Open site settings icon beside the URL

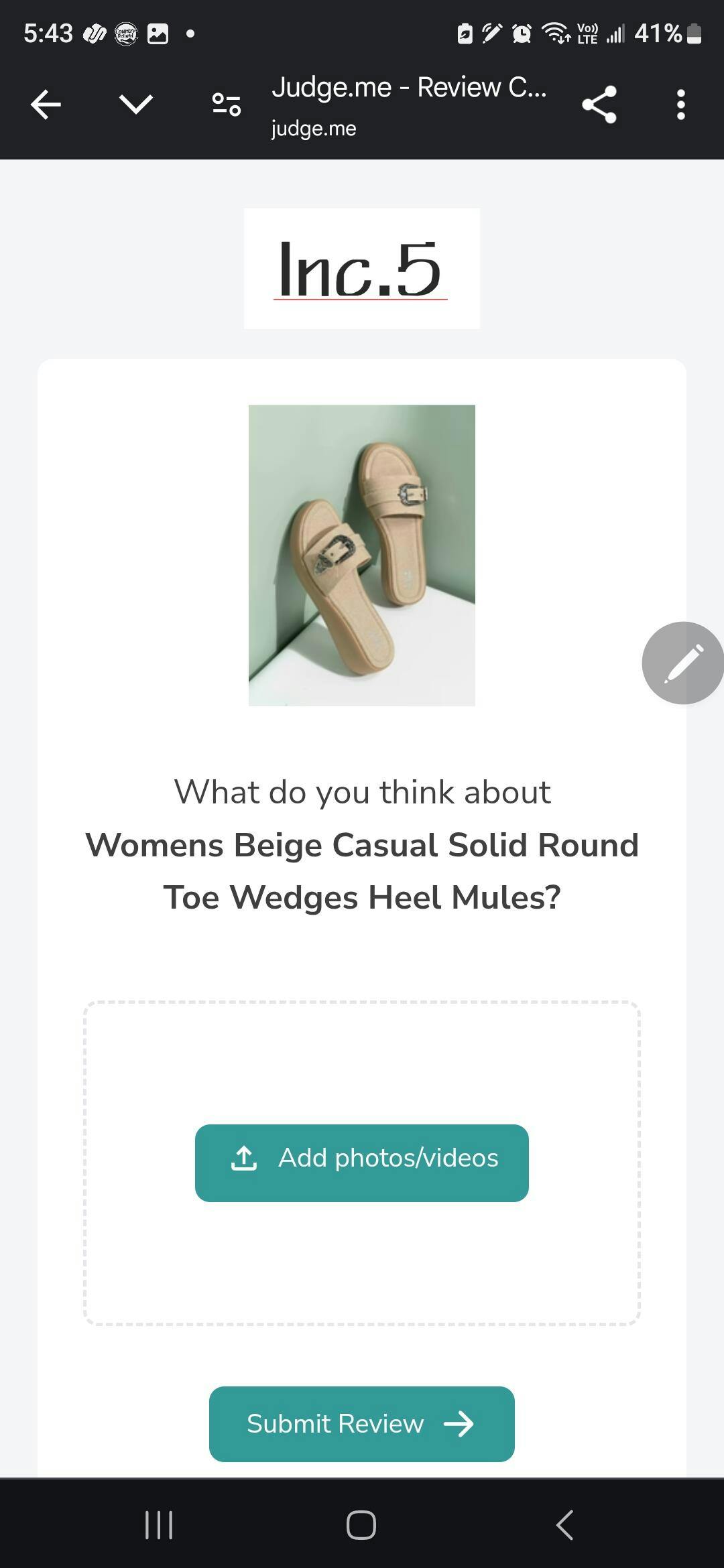pyautogui.click(x=227, y=105)
